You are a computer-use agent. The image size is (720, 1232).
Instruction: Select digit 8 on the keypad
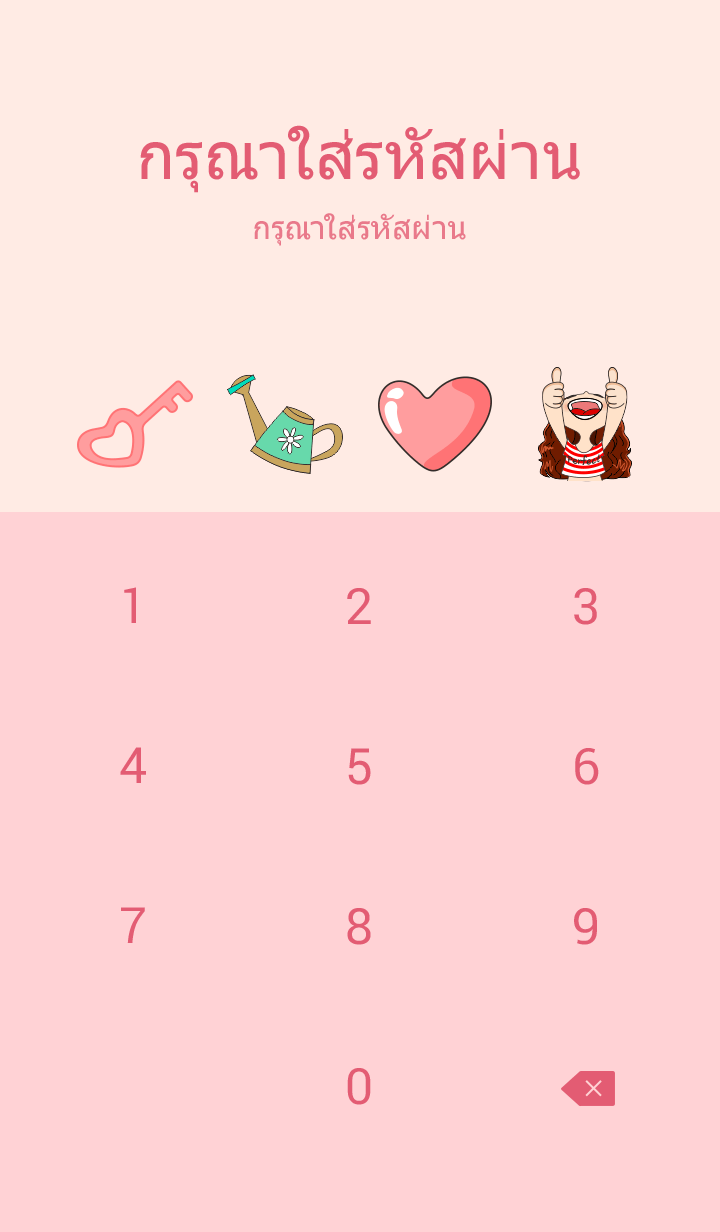[359, 927]
